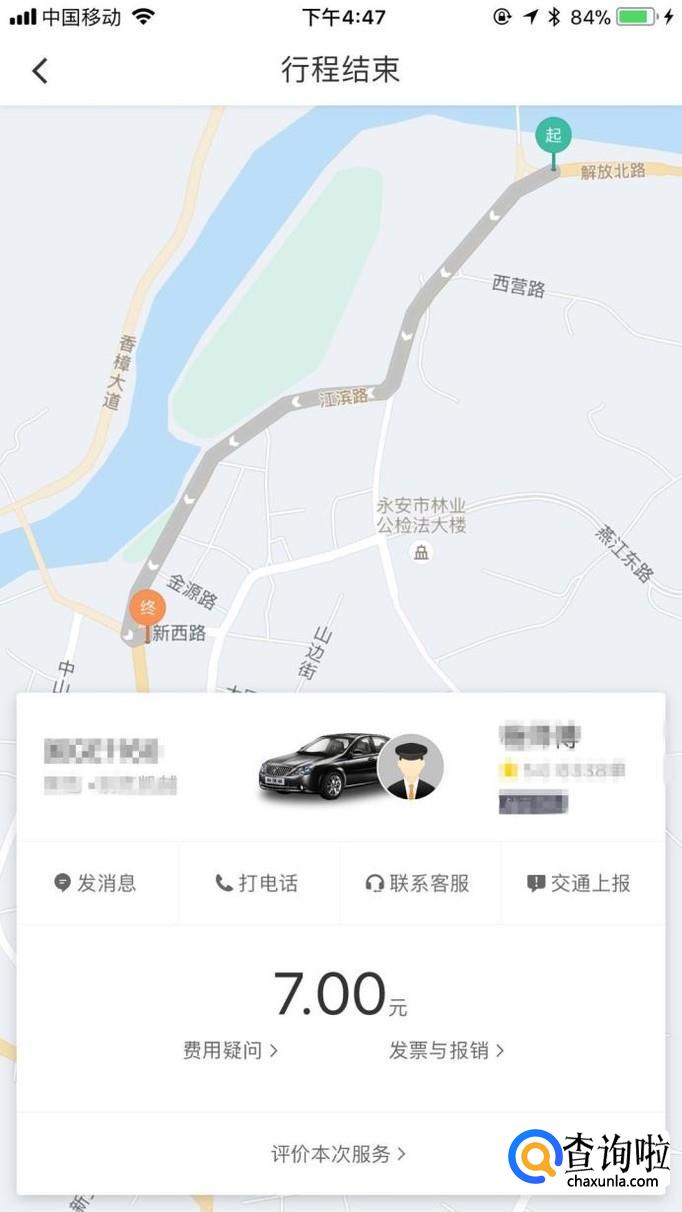Open the driver's avatar profile
The height and width of the screenshot is (1212, 682).
[411, 769]
